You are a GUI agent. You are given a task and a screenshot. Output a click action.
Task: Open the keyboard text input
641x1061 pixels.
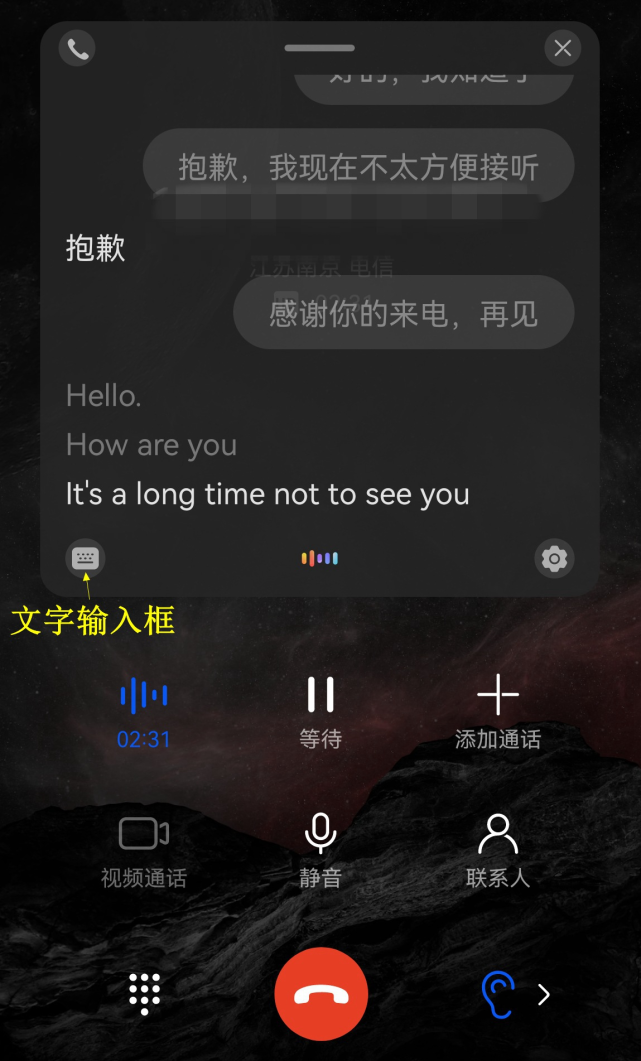click(x=85, y=558)
